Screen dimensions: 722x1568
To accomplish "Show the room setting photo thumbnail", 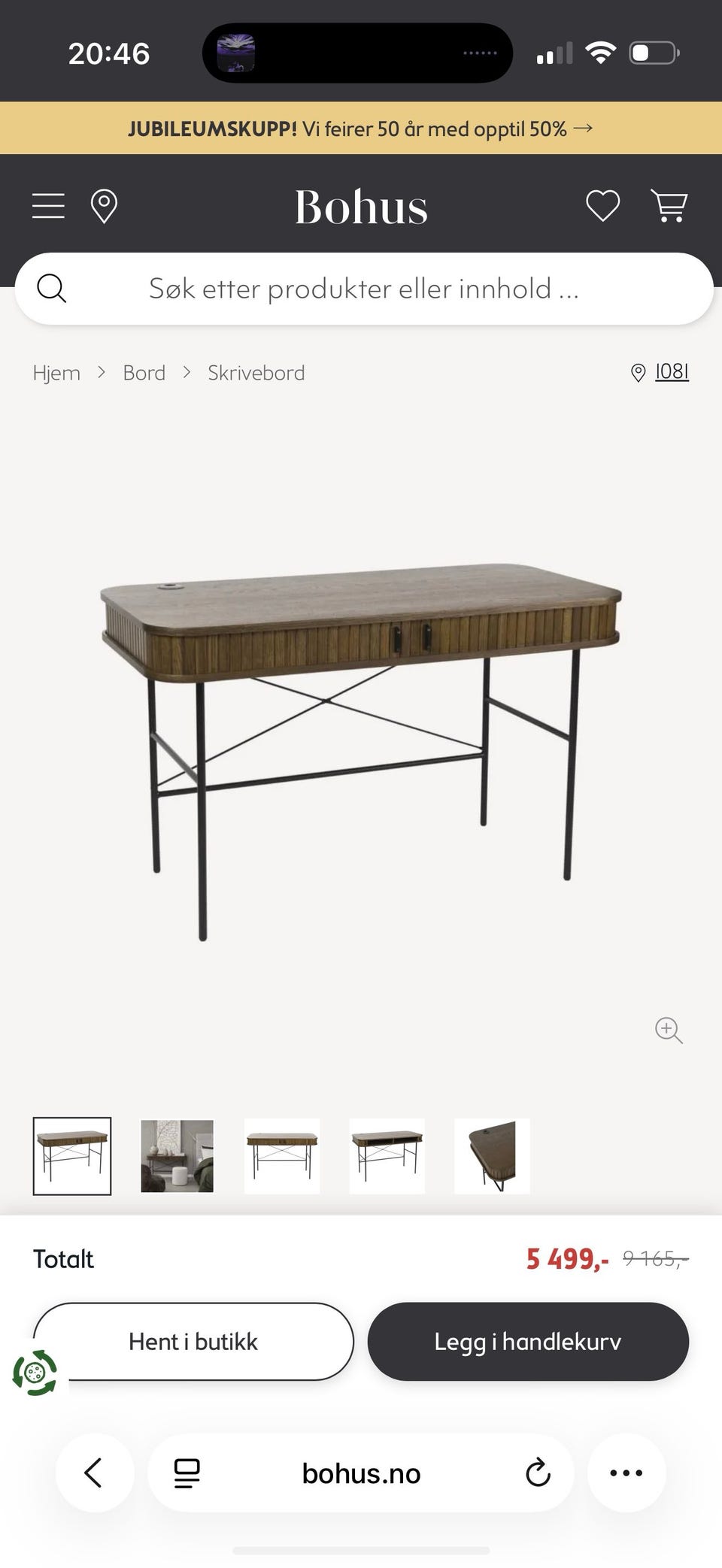I will (177, 1156).
